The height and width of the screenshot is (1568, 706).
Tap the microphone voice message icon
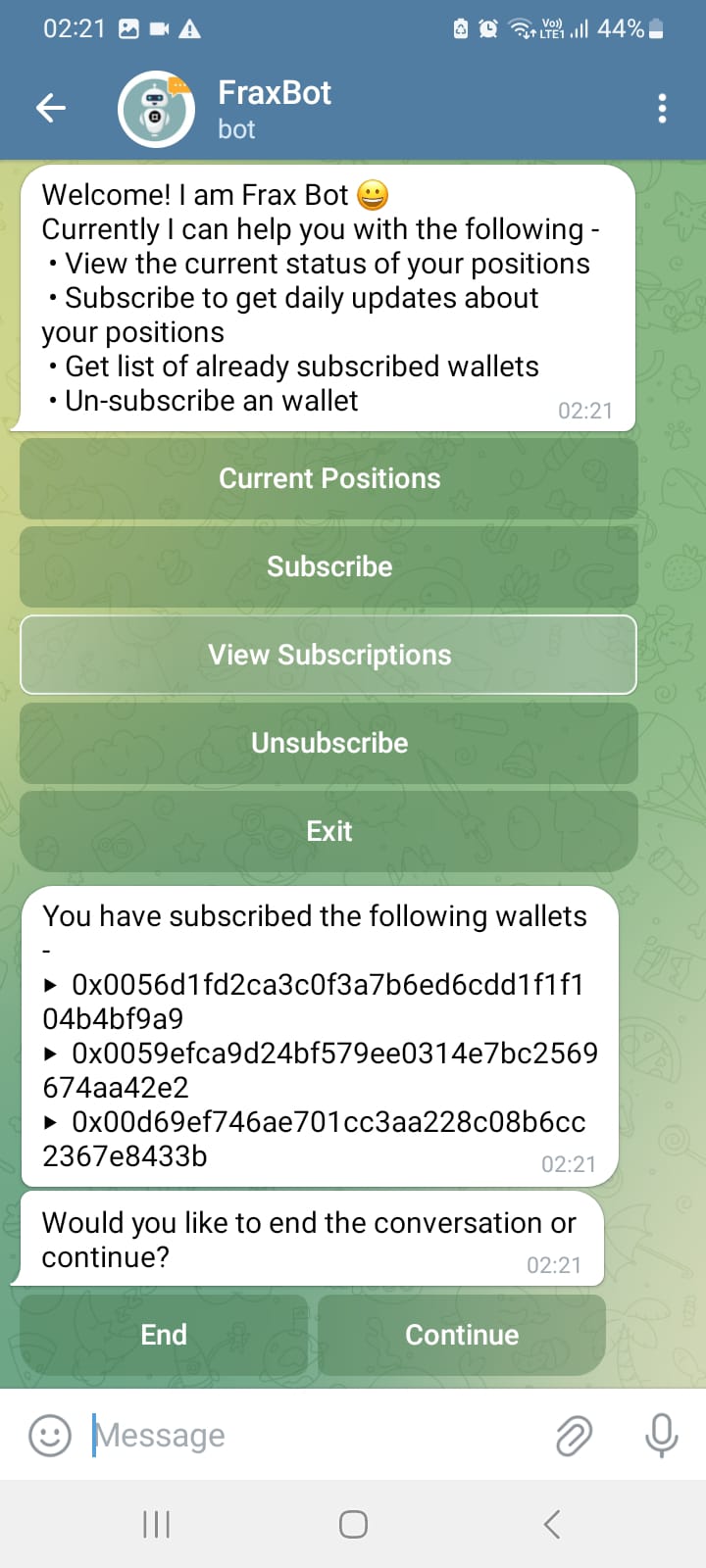tap(662, 1435)
